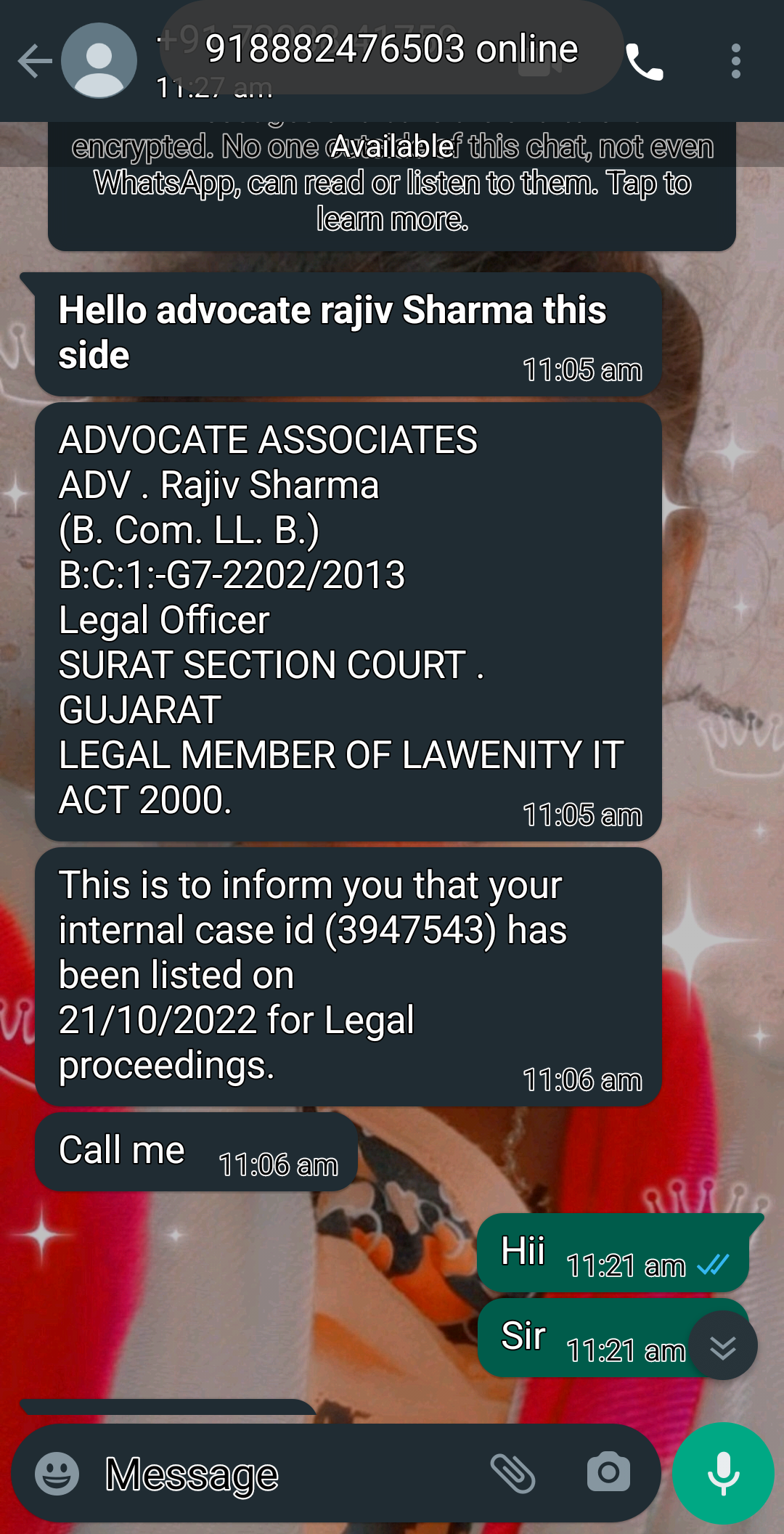784x1534 pixels.
Task: Open the contact's profile picture
Action: click(x=99, y=61)
